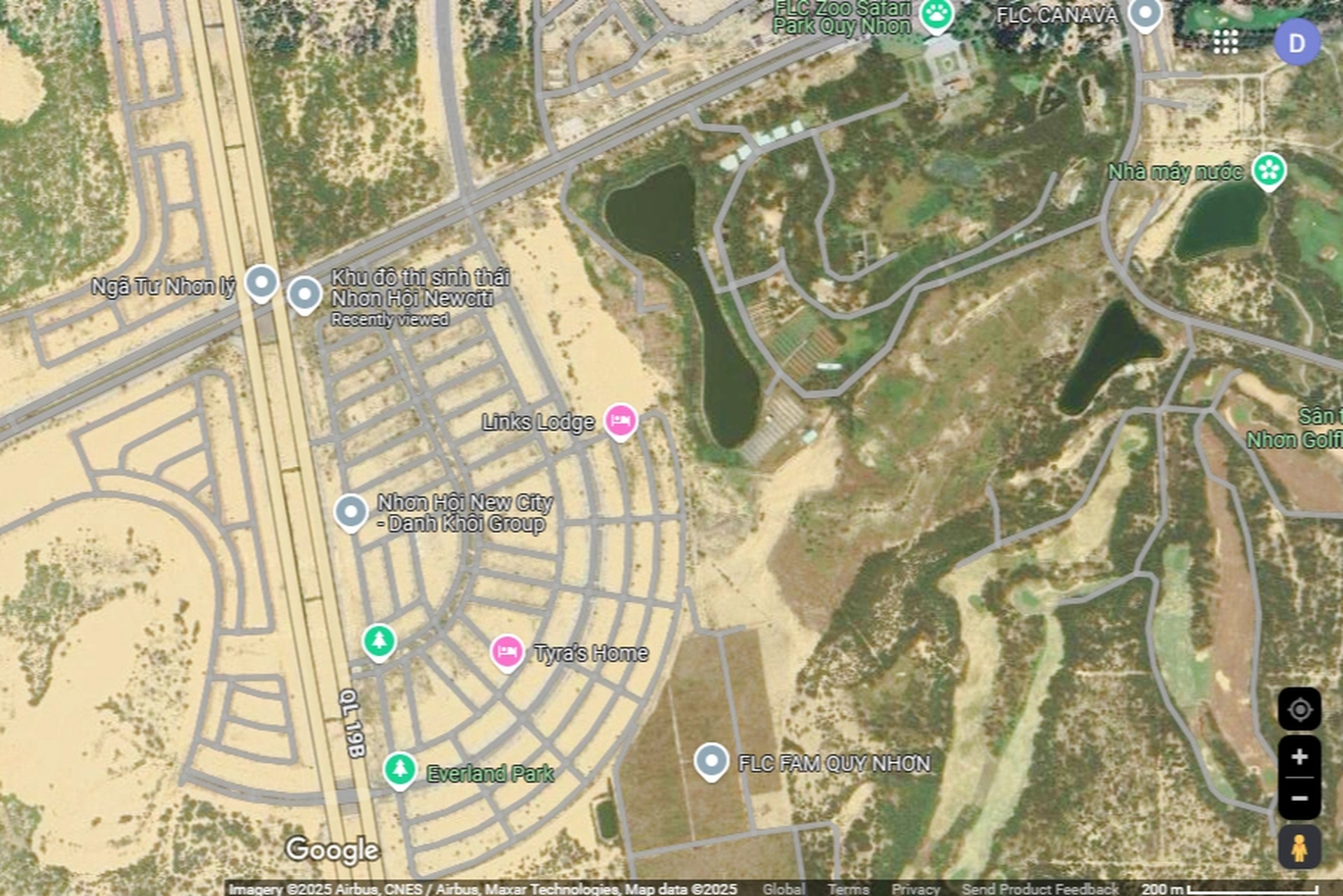Open the Privacy link
The width and height of the screenshot is (1343, 896).
[915, 888]
